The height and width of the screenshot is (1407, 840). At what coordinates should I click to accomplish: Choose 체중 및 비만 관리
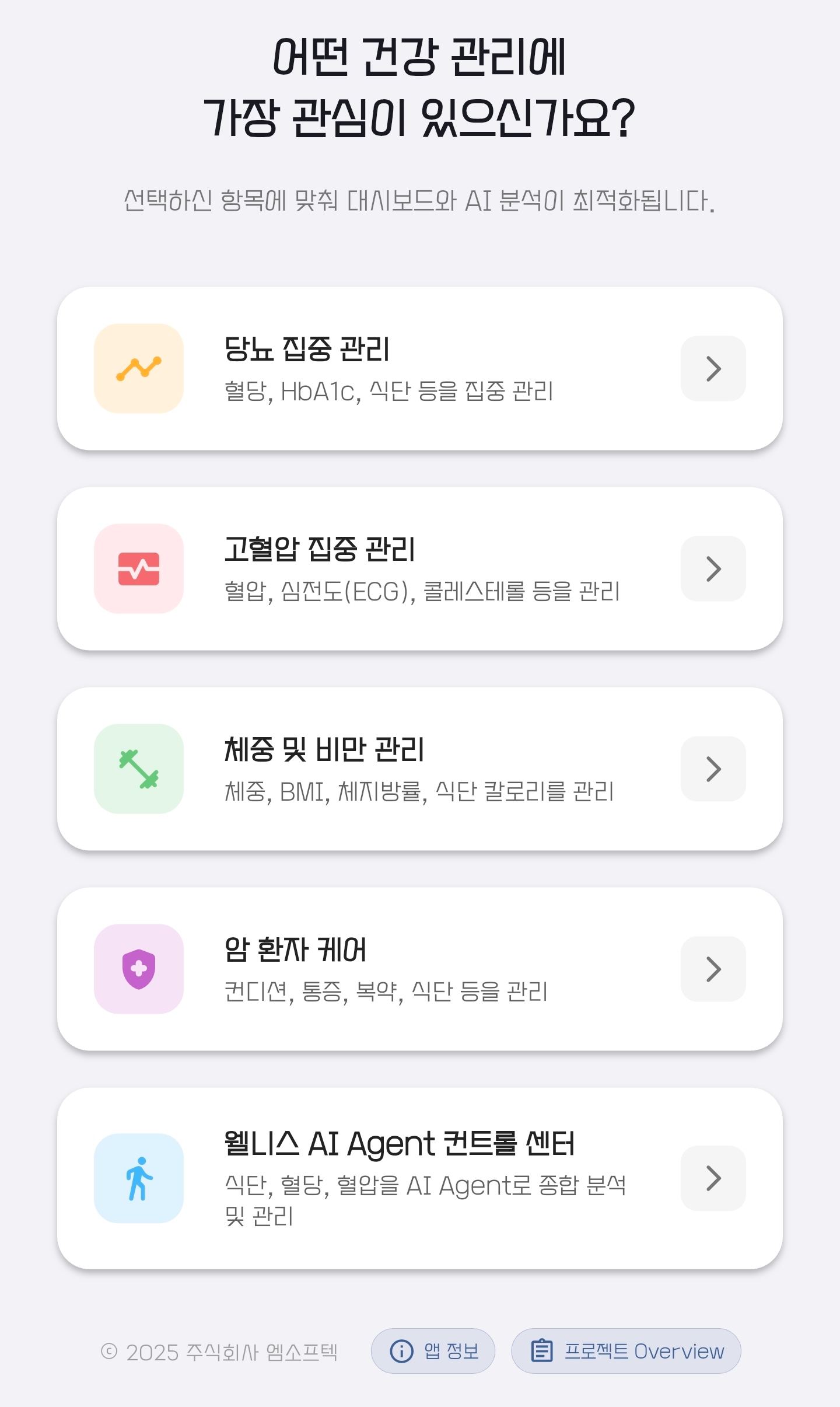point(419,769)
